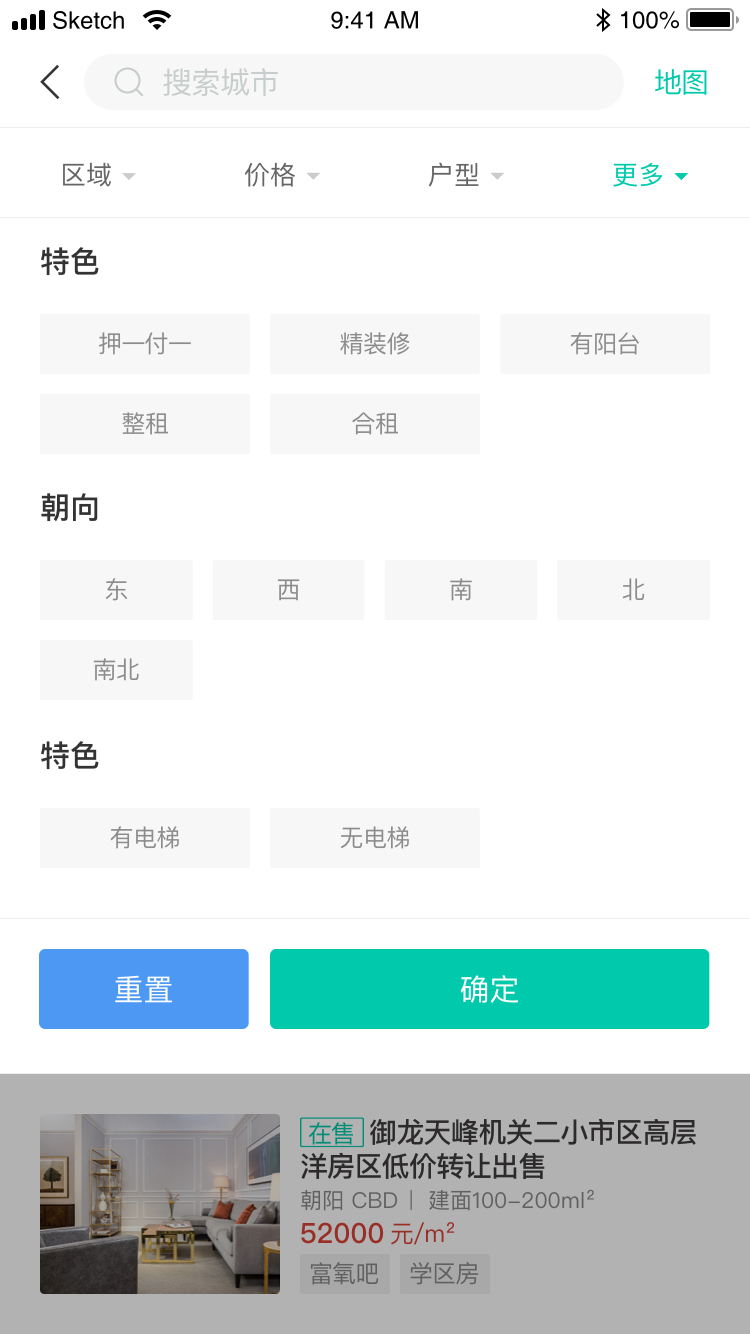Screen dimensions: 750x1334
Task: Expand the 价格 filter dropdown
Action: 281,175
